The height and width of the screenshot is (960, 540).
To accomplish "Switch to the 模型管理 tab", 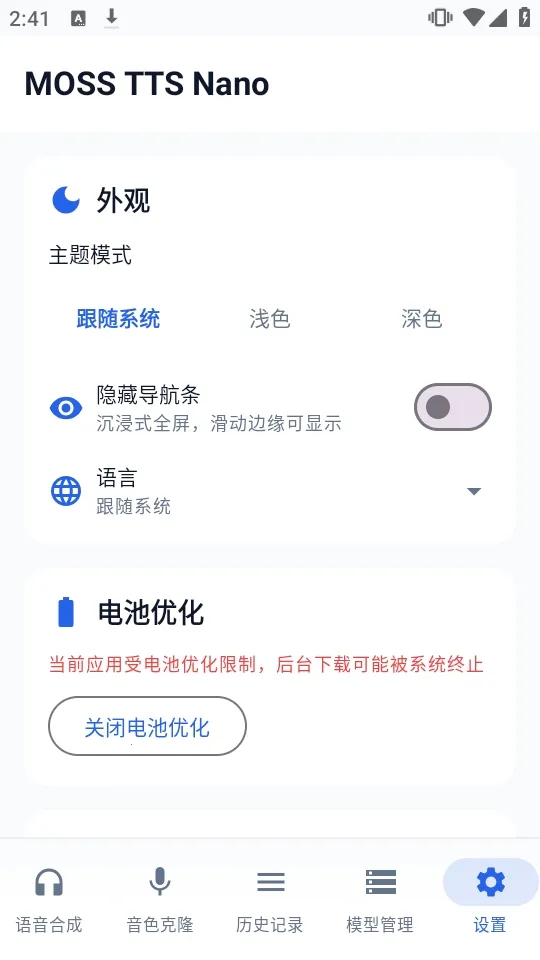I will 380,899.
